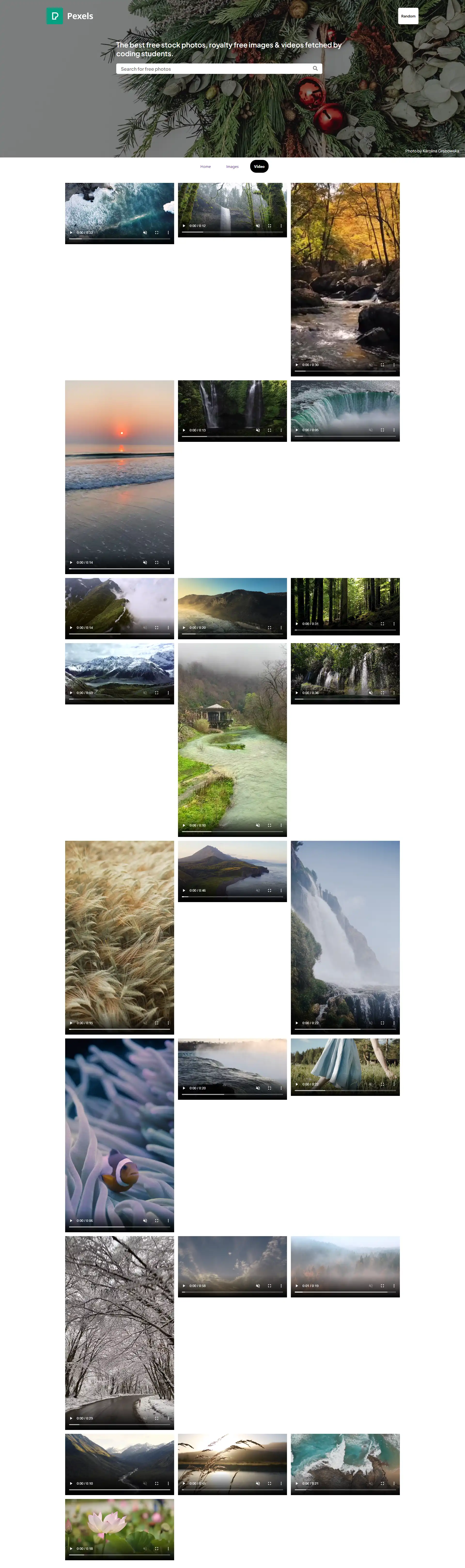Play the snowy mountain lake video
Screen dimensions: 465x1568
pyautogui.click(x=71, y=693)
